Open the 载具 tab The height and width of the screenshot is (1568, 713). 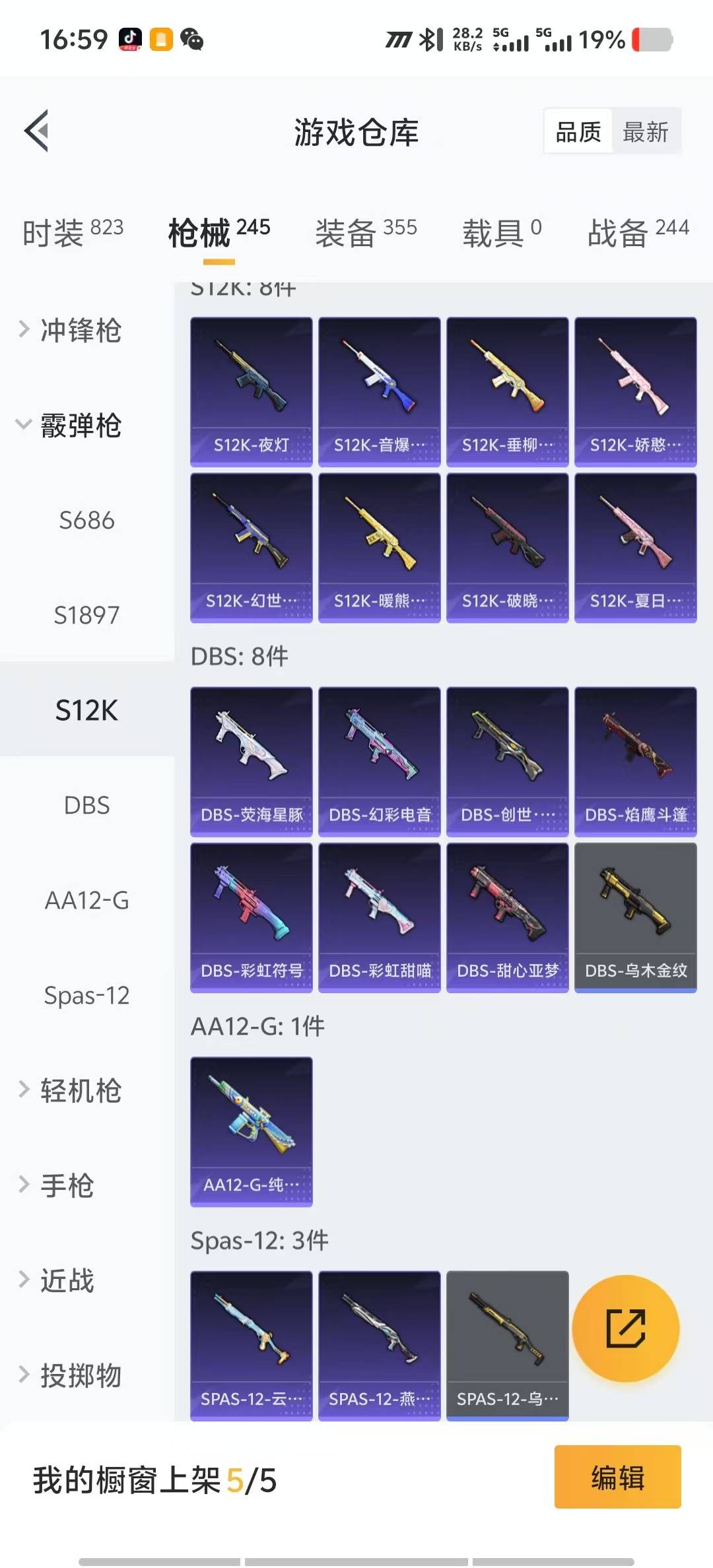tap(502, 232)
